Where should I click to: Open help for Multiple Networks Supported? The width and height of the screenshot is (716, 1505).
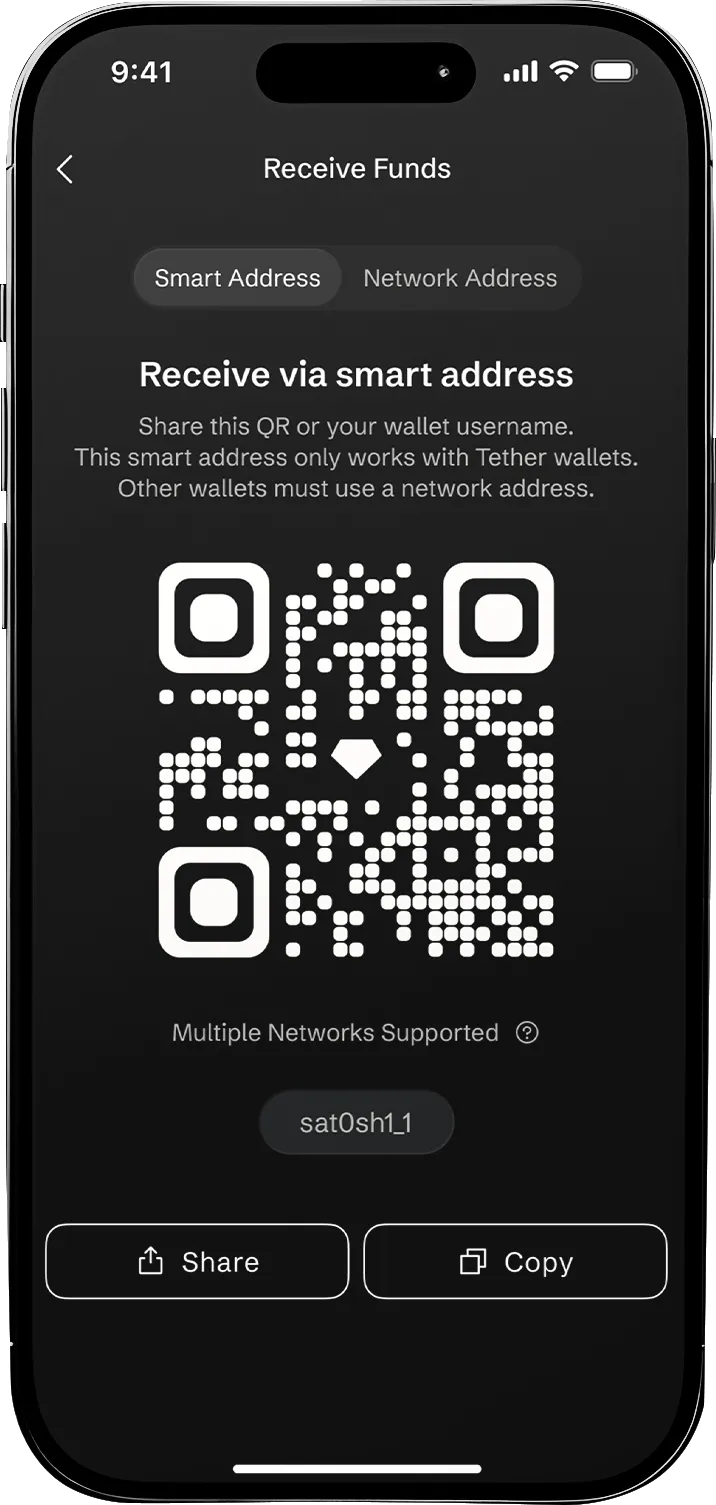[527, 1033]
